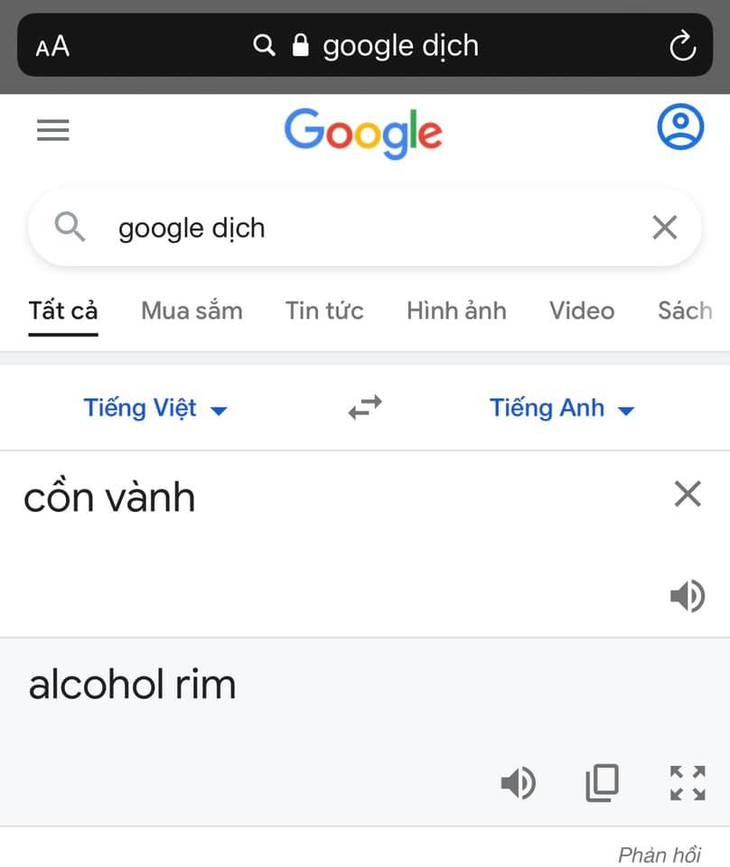Listen to the cồn vành pronunciation
Viewport: 730px width, 867px height.
pyautogui.click(x=687, y=597)
